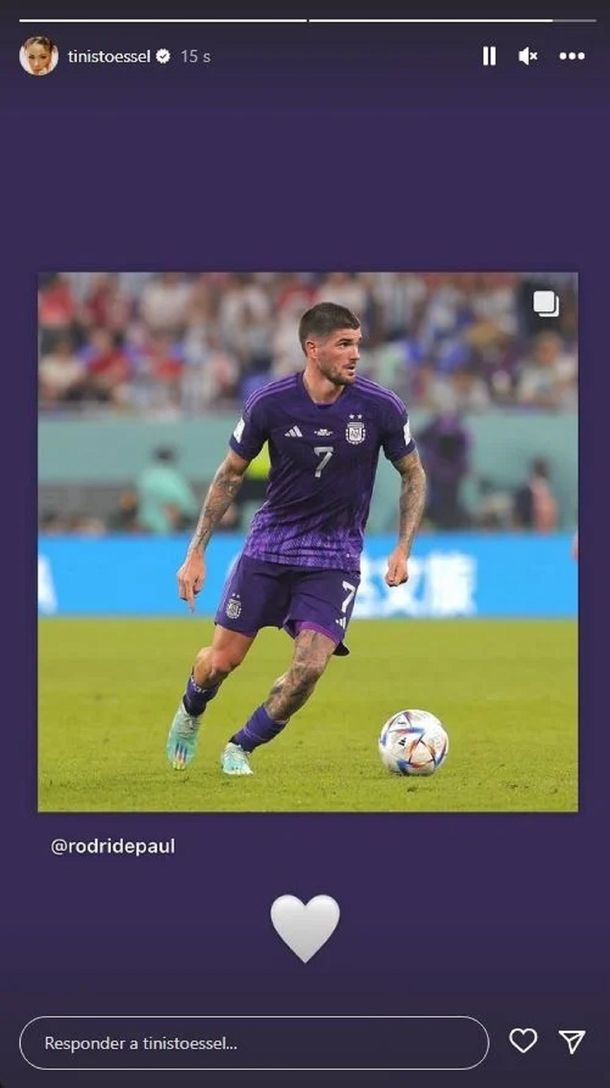Like this story with the heart
Screen dimensions: 610x1088
[x=523, y=1041]
